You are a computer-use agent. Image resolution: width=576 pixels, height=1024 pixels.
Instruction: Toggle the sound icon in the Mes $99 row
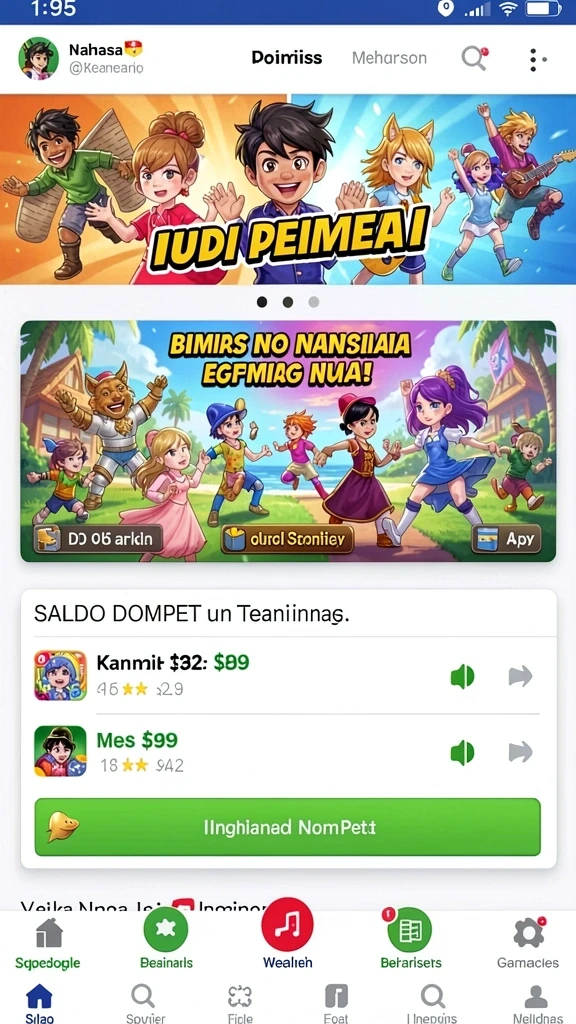coord(462,752)
